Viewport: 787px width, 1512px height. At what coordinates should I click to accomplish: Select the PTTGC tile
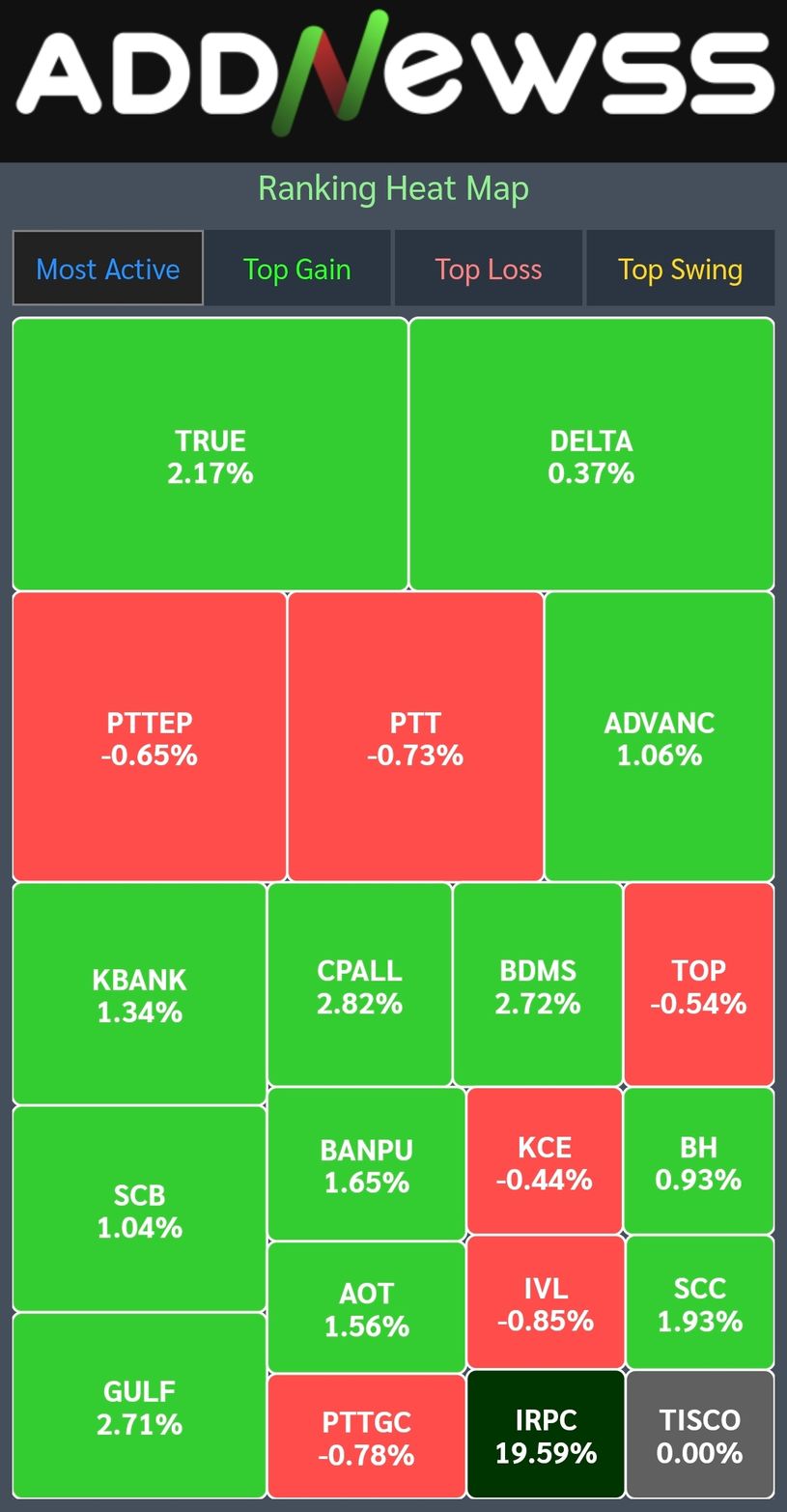click(366, 1437)
